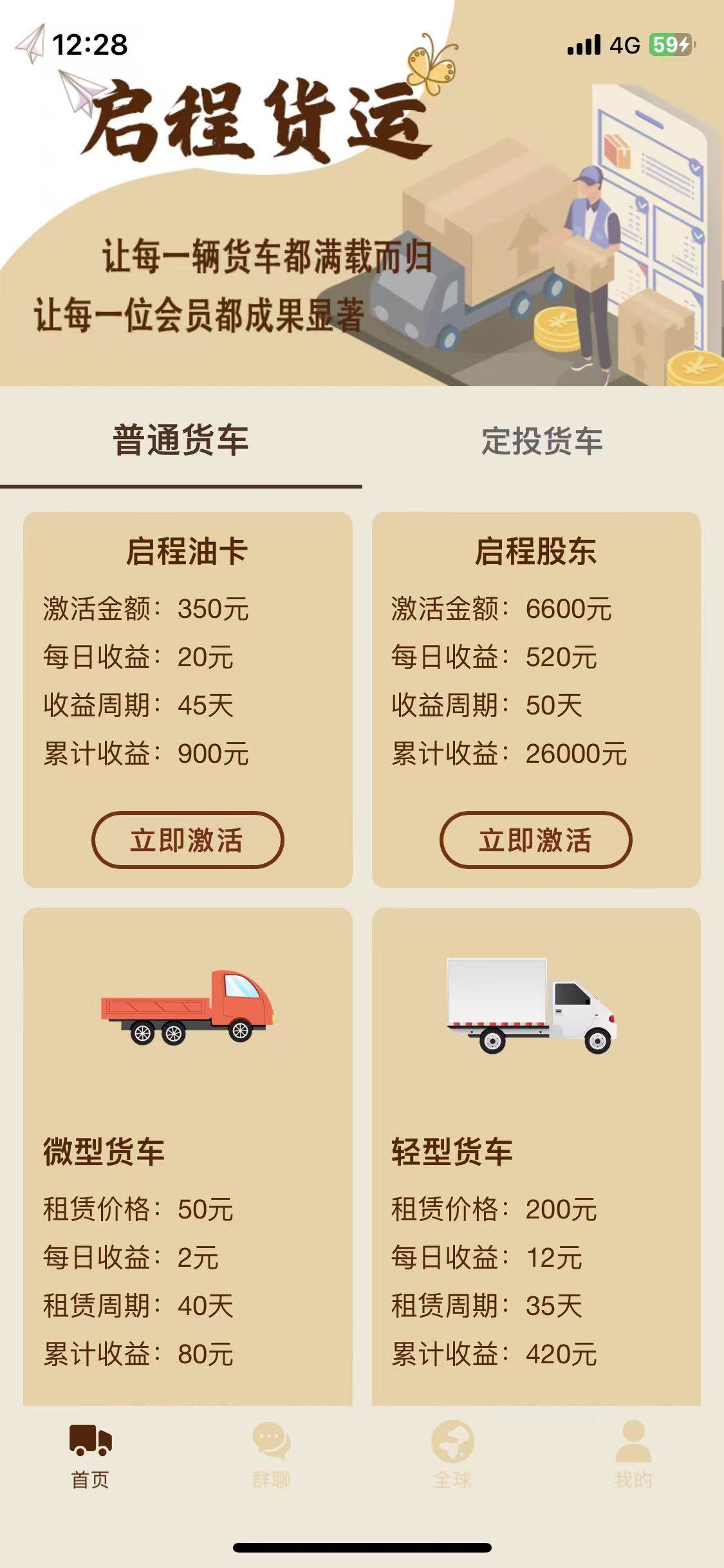Activate 启程油卡 with 立即激活 button

point(186,840)
